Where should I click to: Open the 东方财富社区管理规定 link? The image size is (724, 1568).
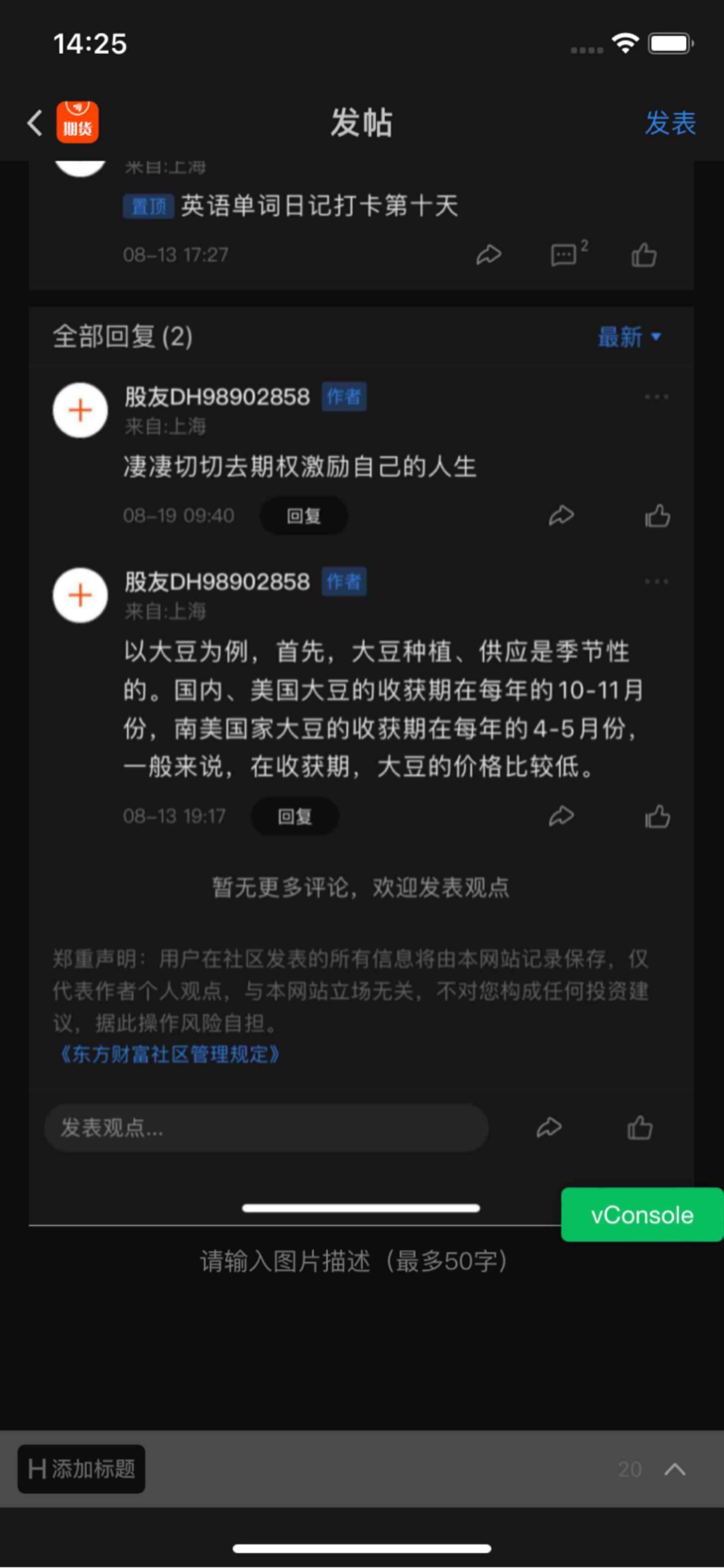tap(169, 1054)
